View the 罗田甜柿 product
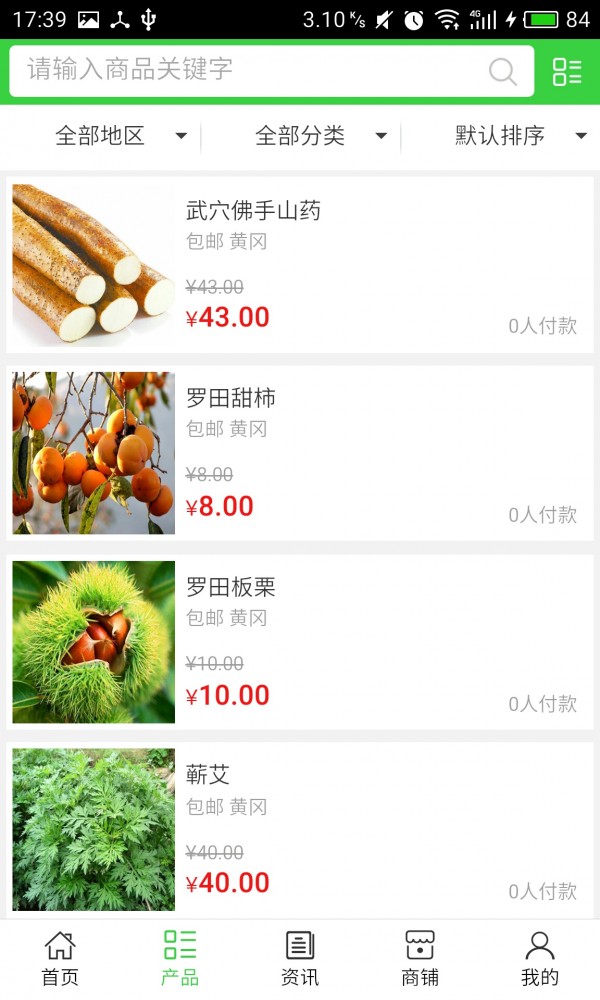Image resolution: width=600 pixels, height=1000 pixels. click(300, 453)
